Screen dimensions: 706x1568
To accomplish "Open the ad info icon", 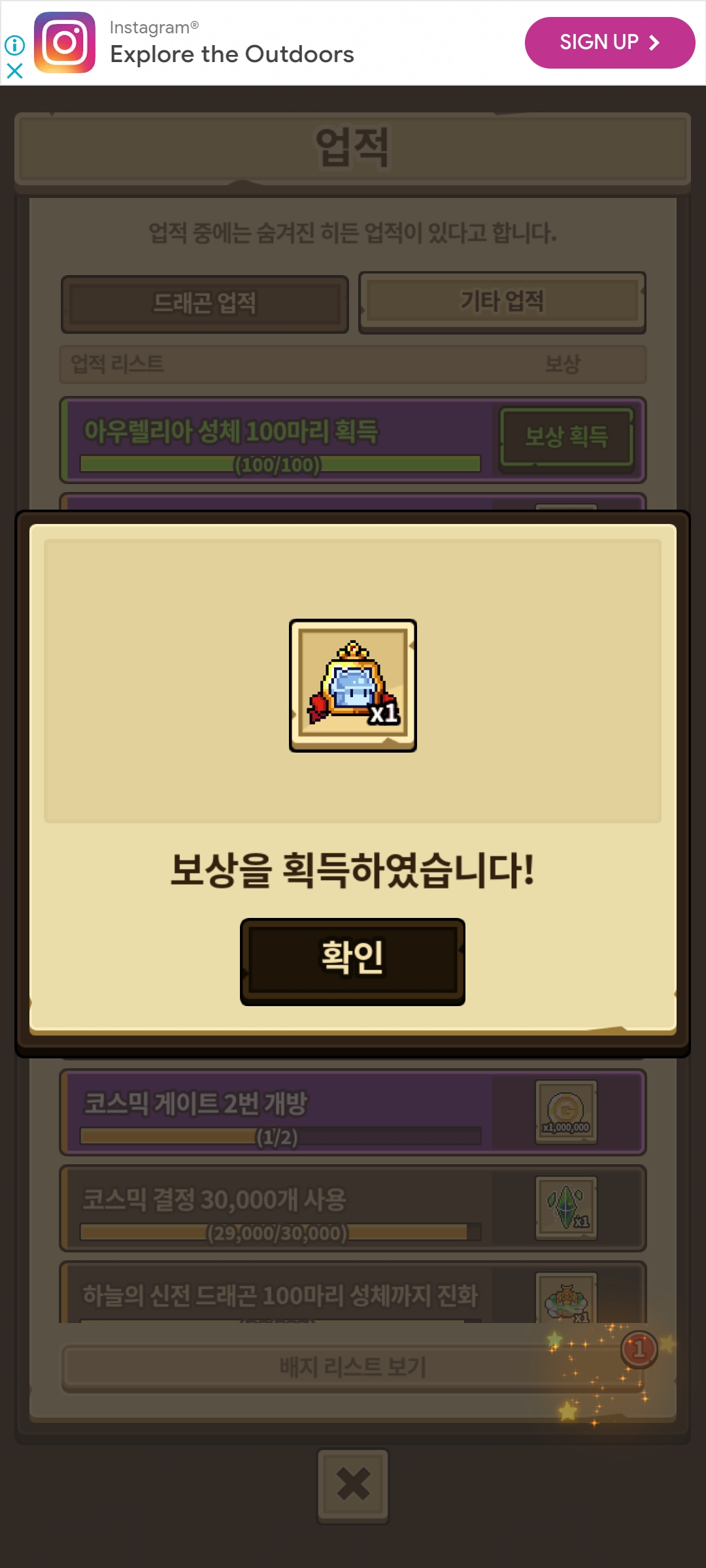I will pos(14,45).
